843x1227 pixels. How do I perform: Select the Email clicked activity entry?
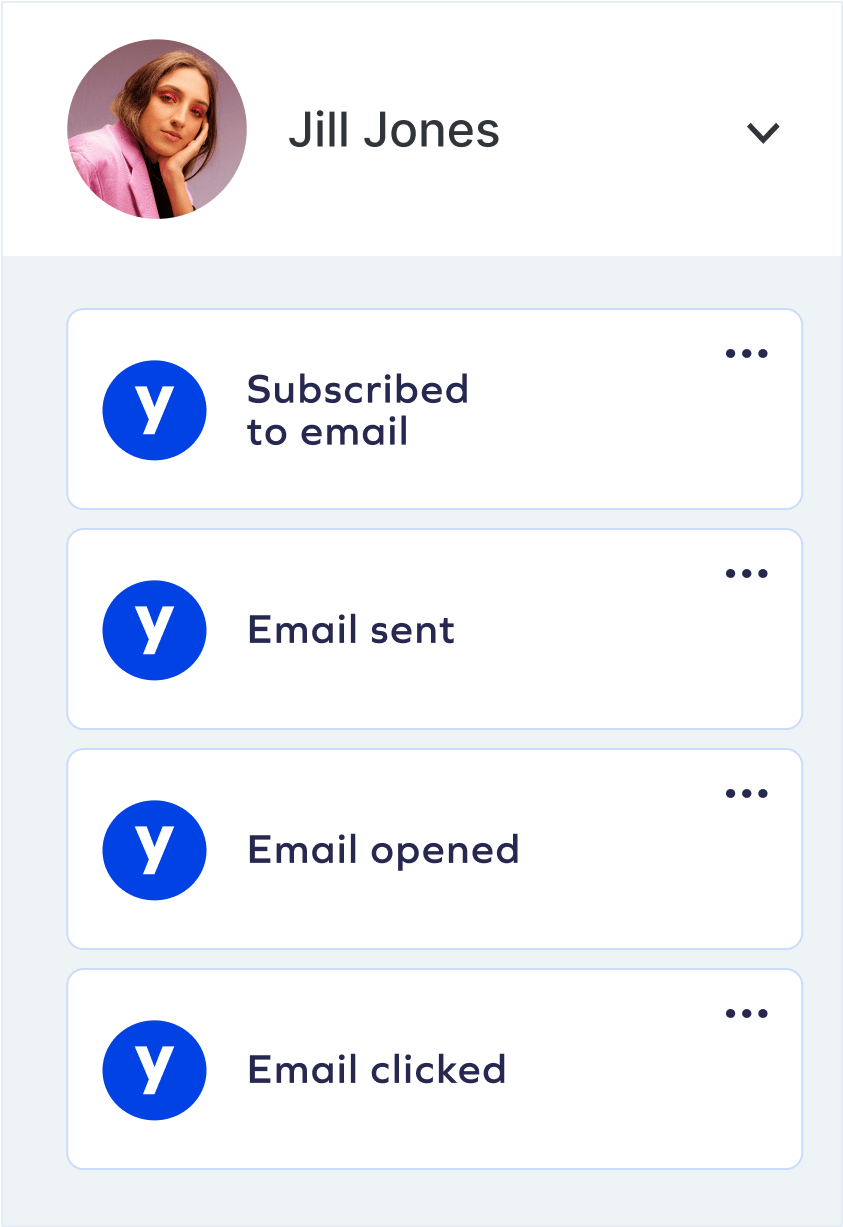(434, 1069)
